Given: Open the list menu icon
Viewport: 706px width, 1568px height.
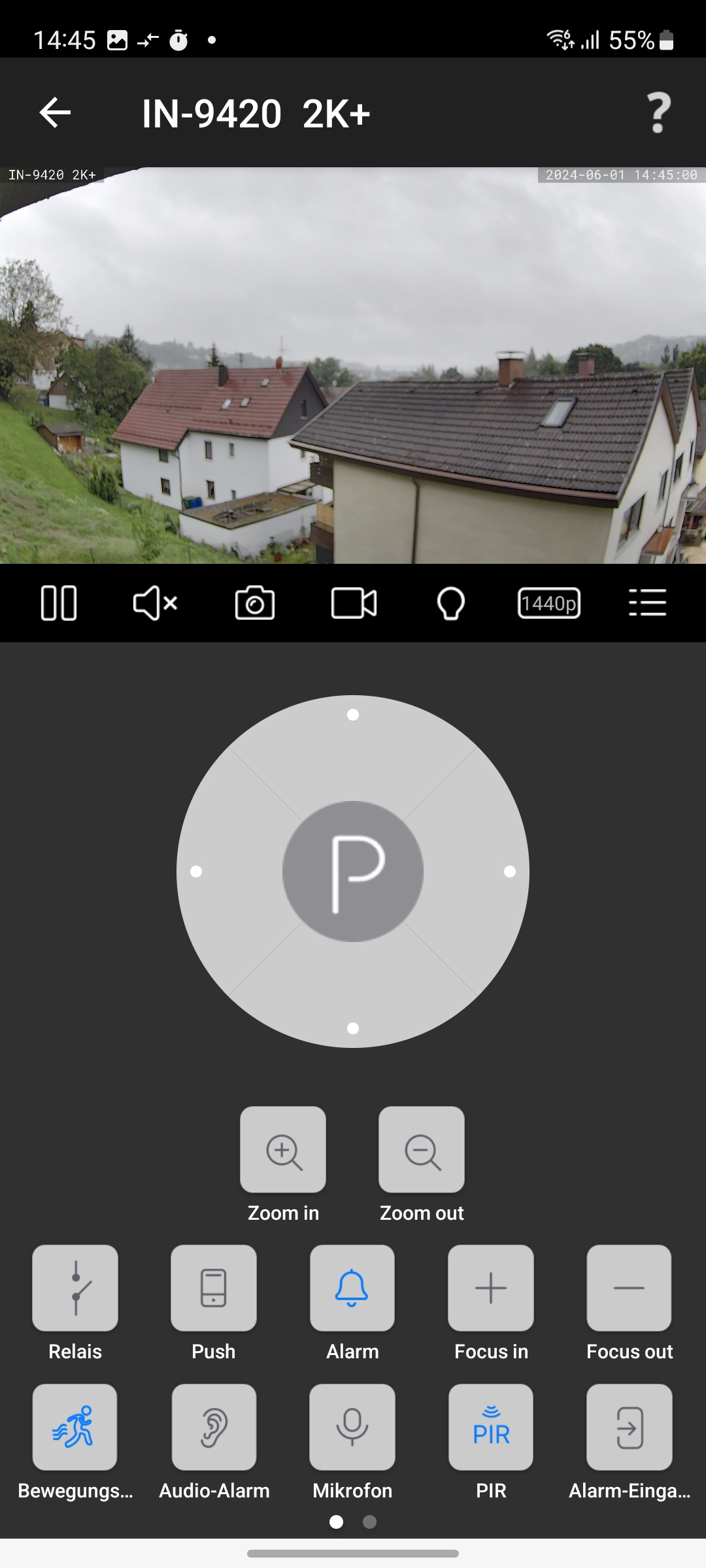Looking at the screenshot, I should point(647,602).
